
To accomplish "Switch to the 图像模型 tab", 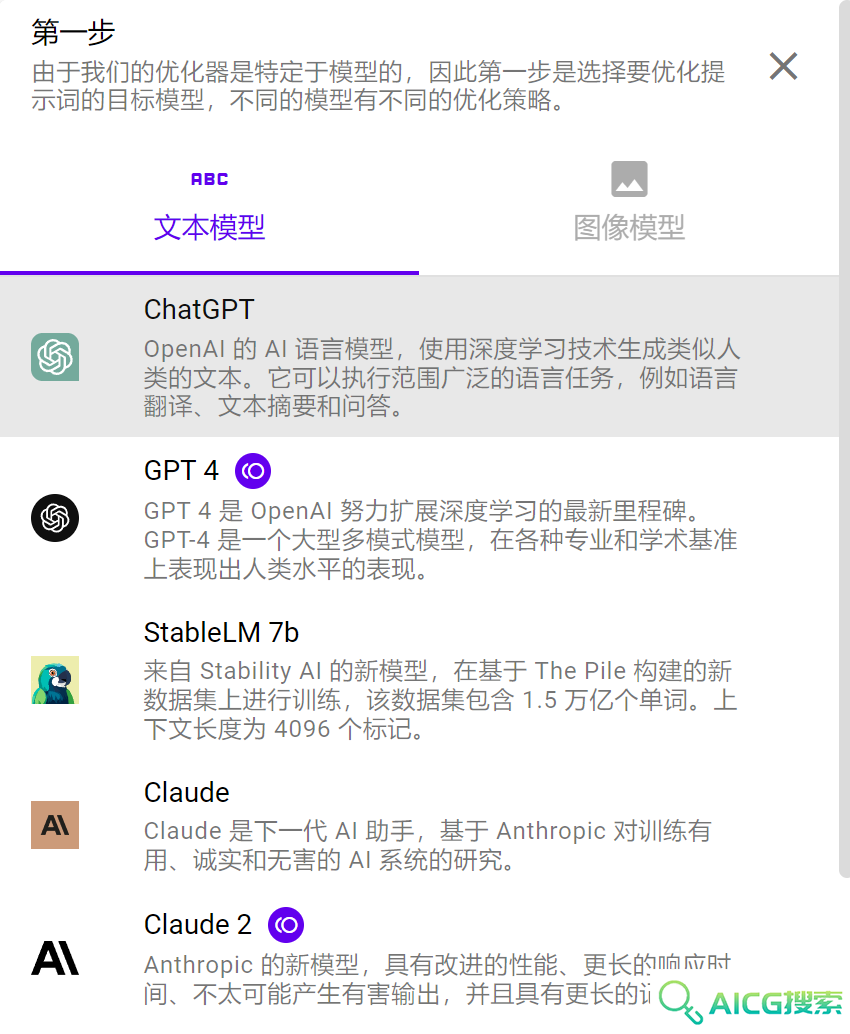I will pos(629,205).
